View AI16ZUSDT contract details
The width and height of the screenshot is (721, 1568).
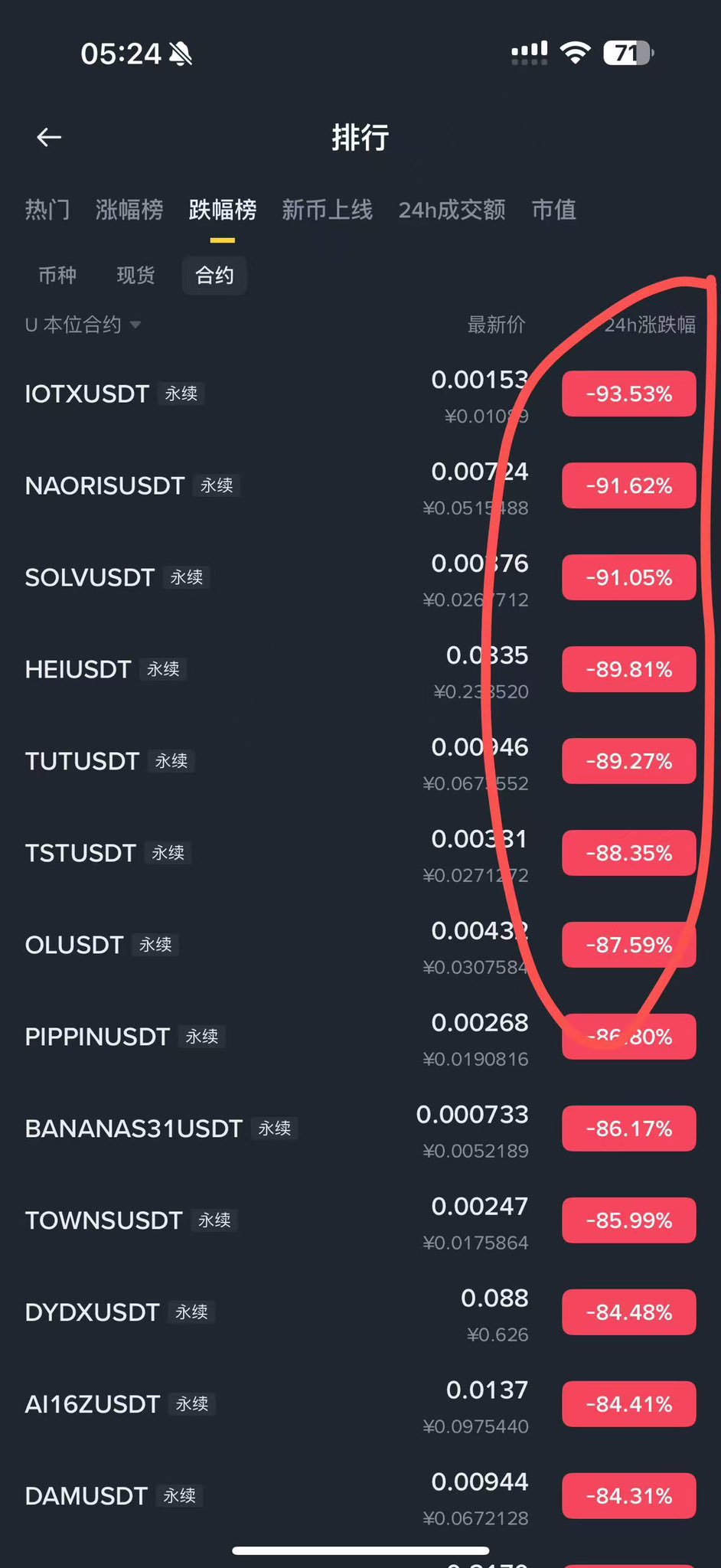coord(93,1405)
